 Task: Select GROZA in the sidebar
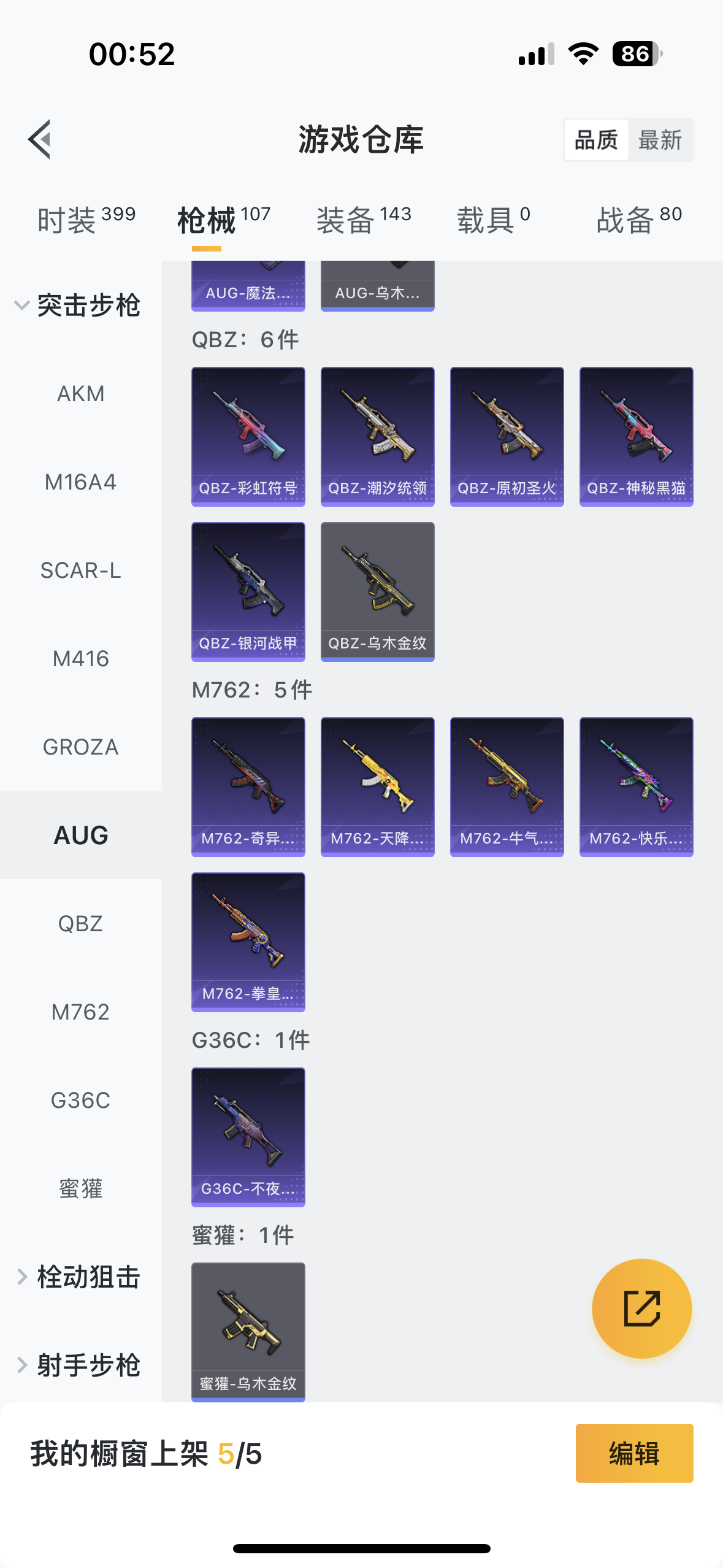point(80,747)
